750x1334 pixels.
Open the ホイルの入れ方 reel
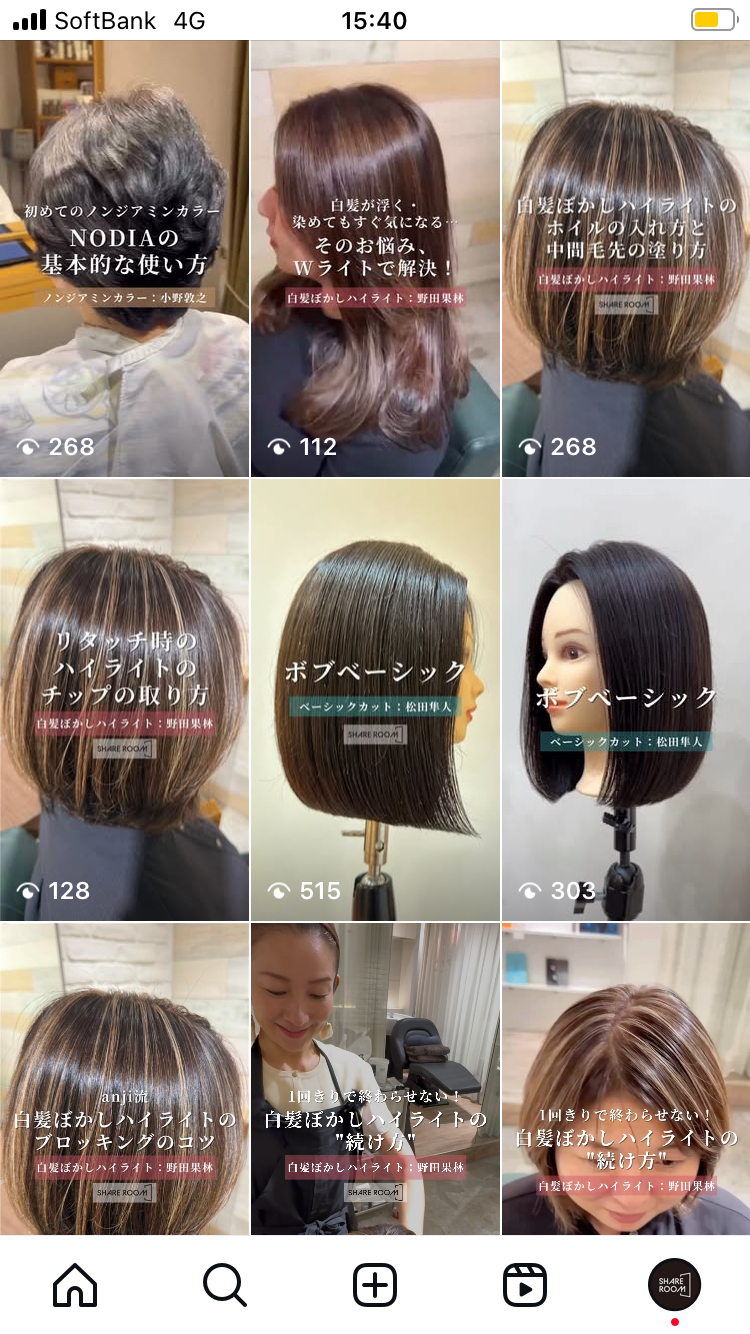click(626, 258)
